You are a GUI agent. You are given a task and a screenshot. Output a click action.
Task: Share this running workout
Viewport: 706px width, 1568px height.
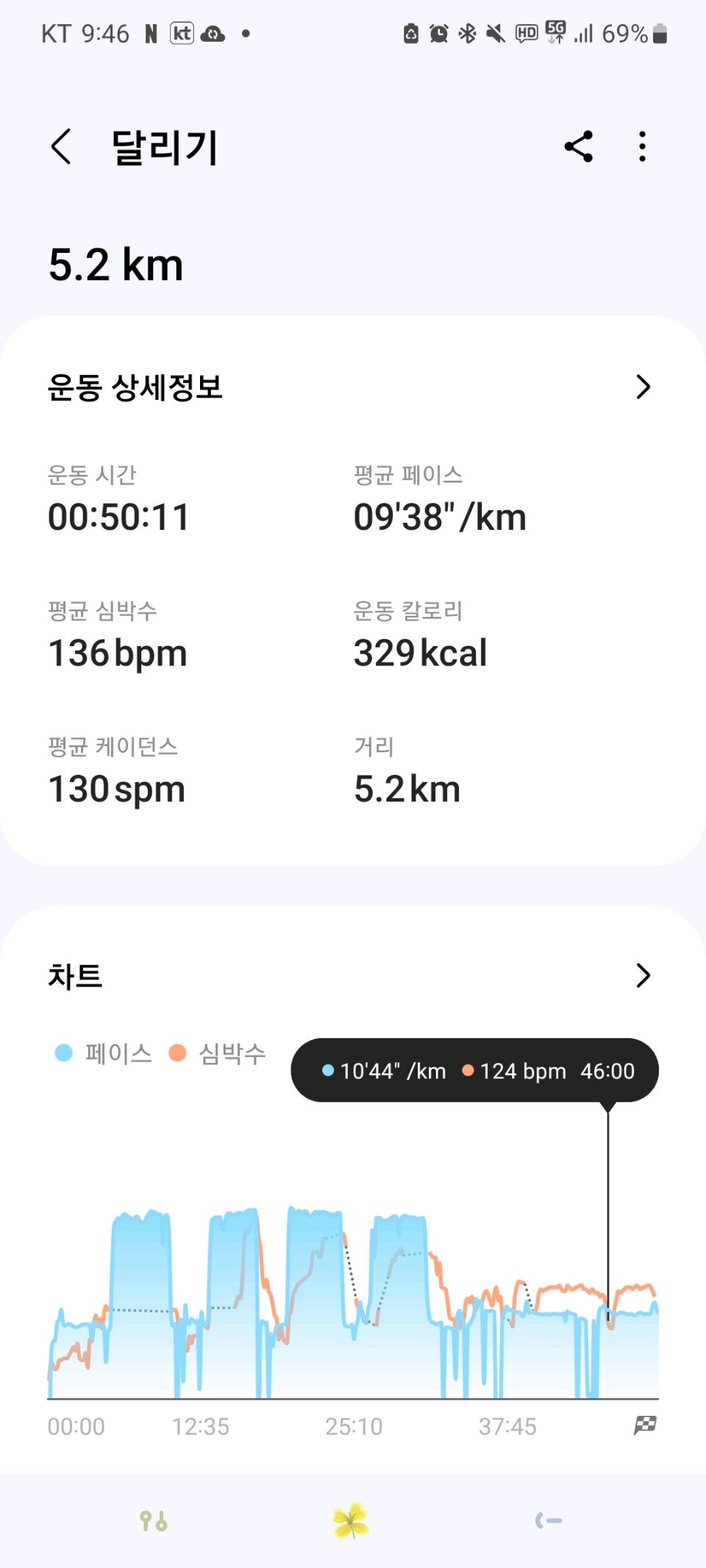coord(579,146)
